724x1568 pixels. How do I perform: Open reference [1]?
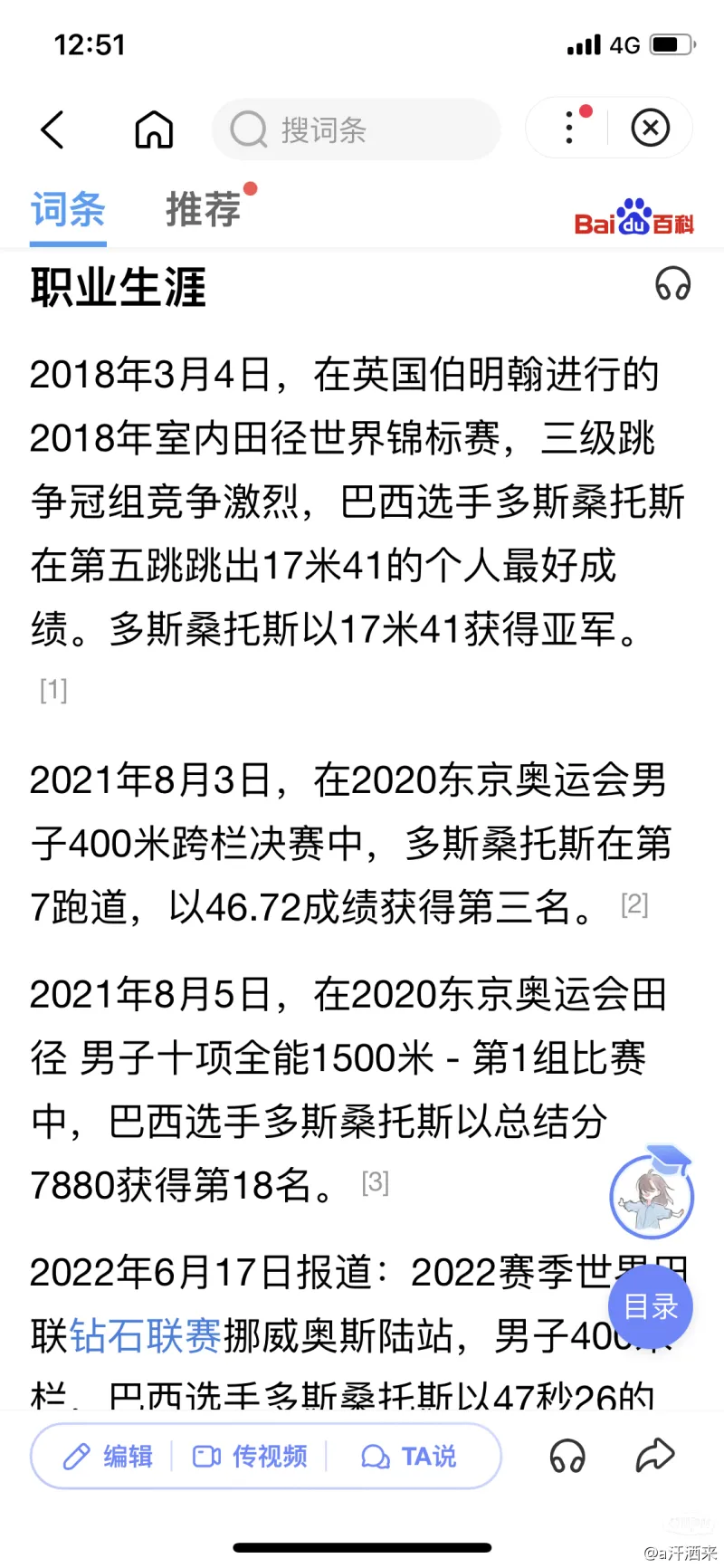click(x=53, y=690)
